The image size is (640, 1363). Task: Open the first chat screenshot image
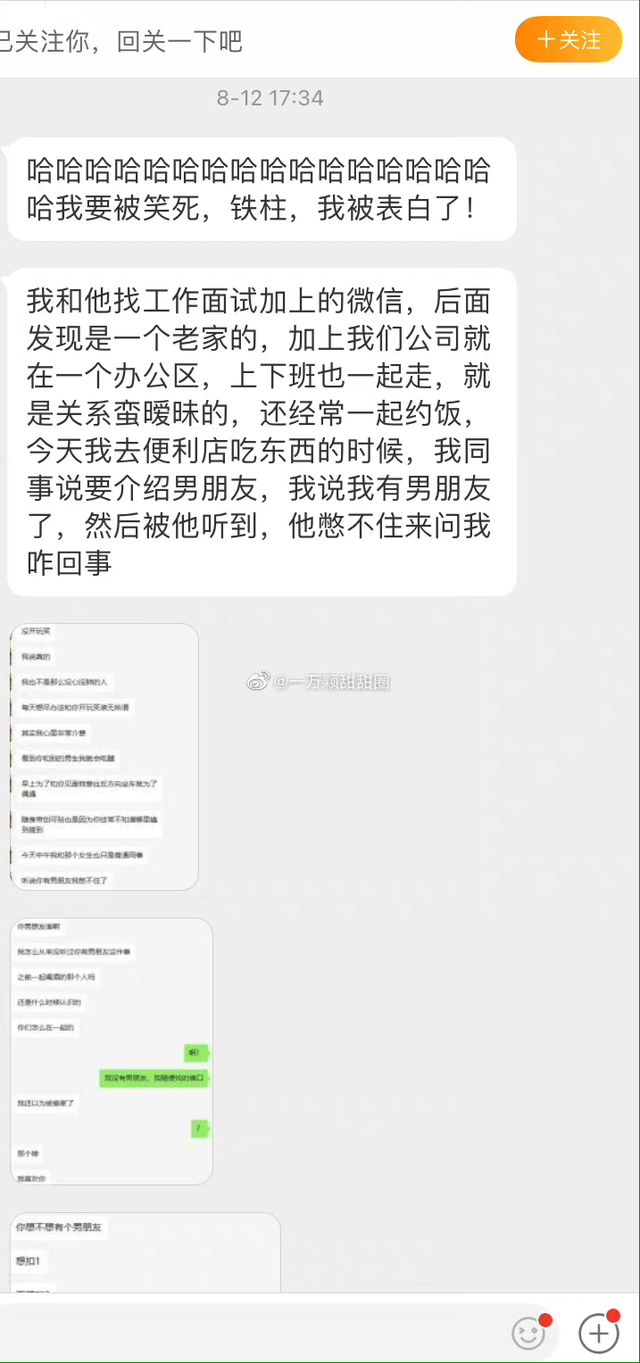click(x=104, y=757)
